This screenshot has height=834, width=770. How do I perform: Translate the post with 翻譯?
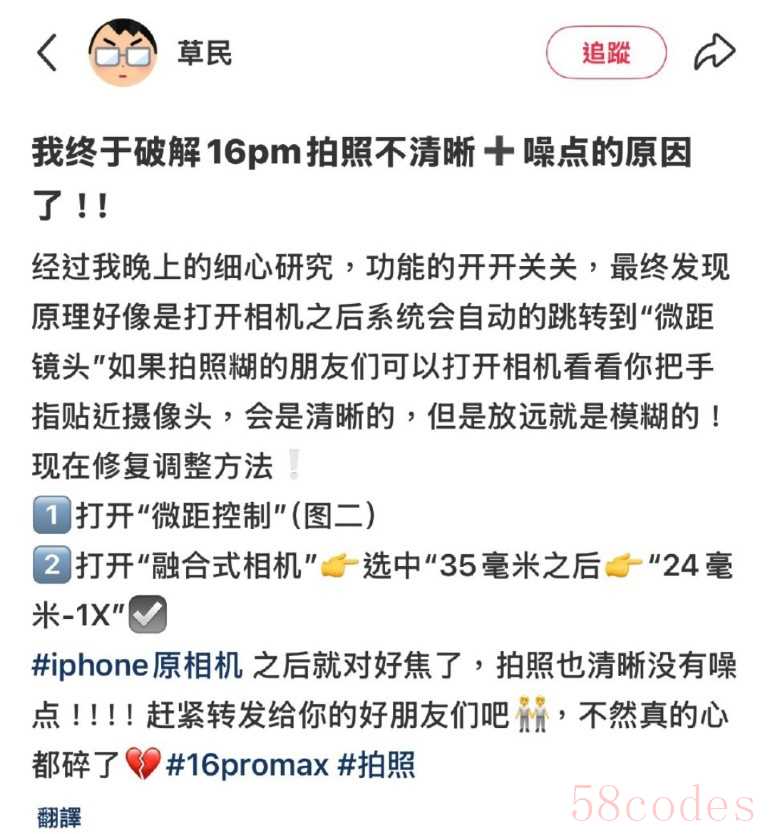(x=59, y=814)
